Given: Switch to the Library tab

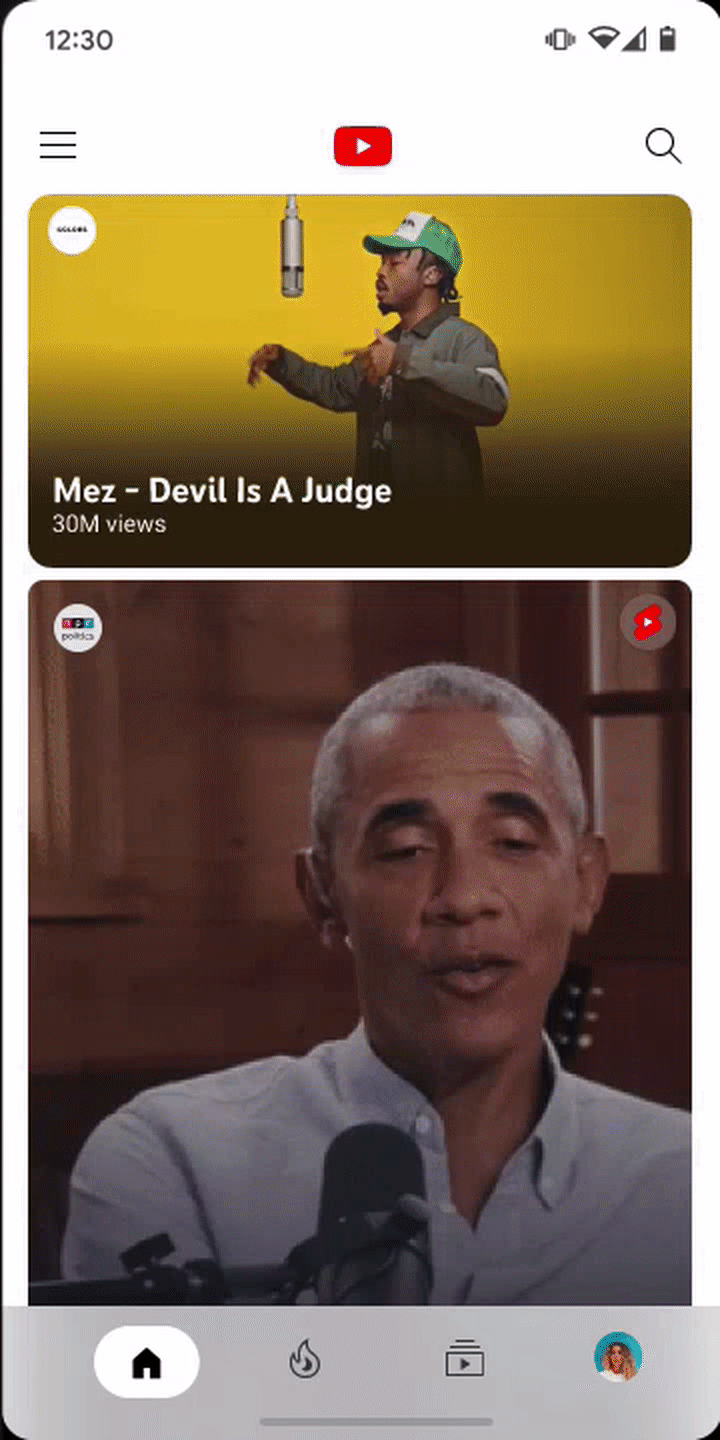Looking at the screenshot, I should pyautogui.click(x=464, y=1360).
